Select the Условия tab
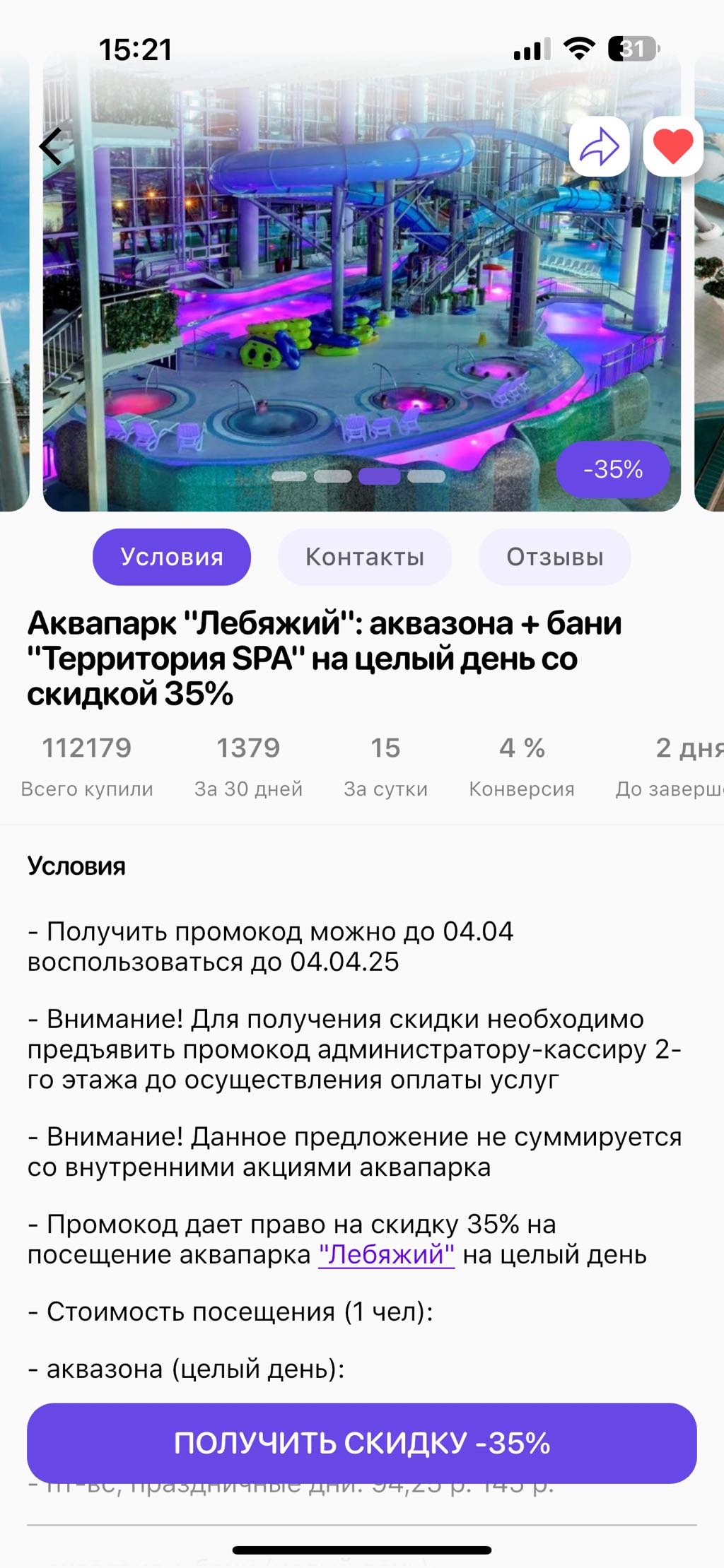Screen dimensions: 724x1568 point(172,557)
